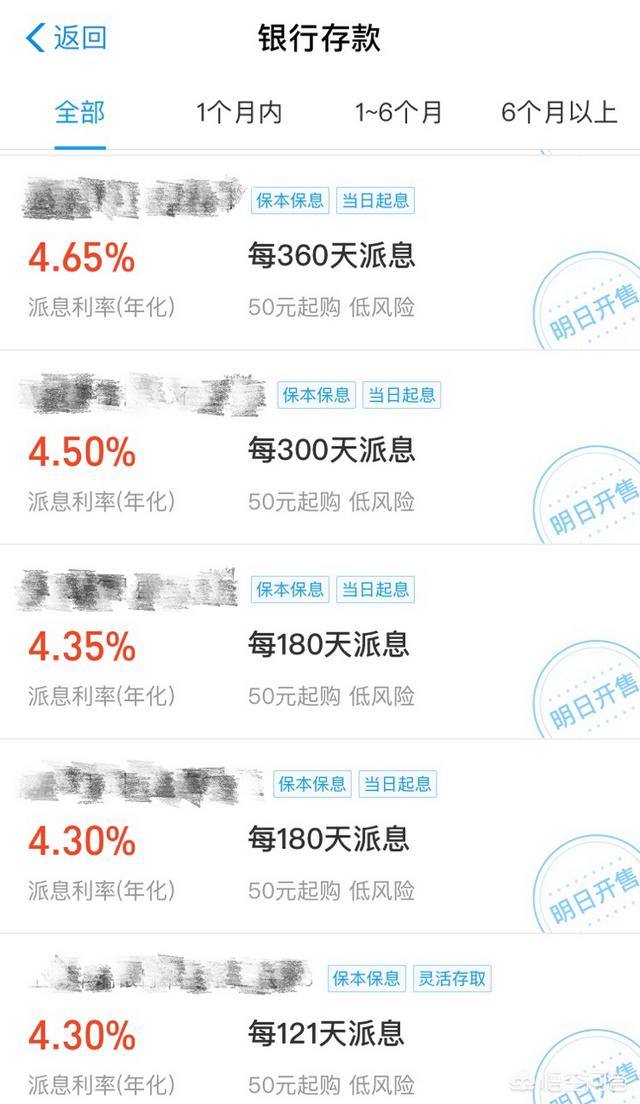Viewport: 640px width, 1104px height.
Task: Open the 4.50% 每300天派息 deposit product
Action: tap(320, 447)
